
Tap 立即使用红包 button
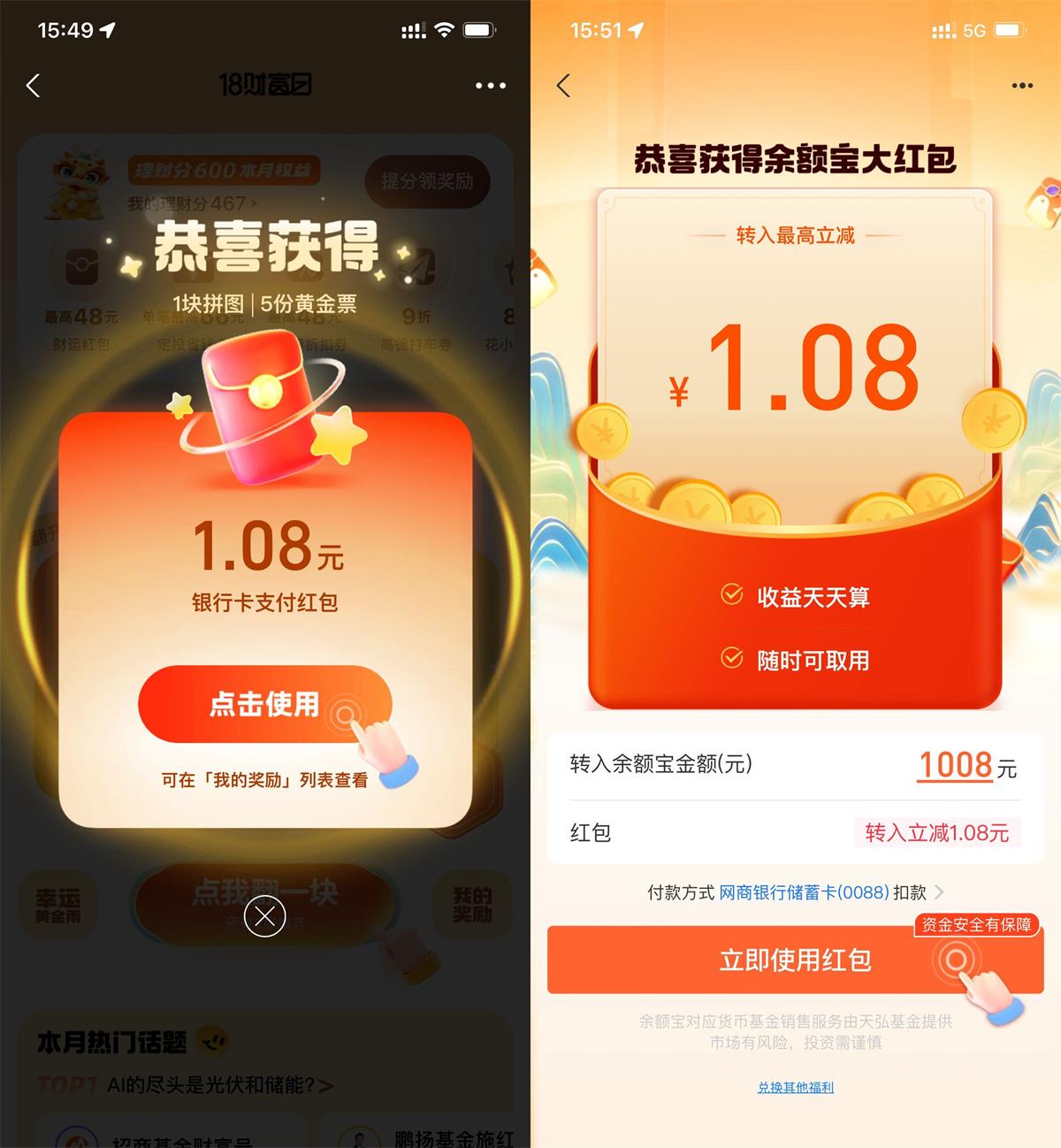tap(795, 960)
